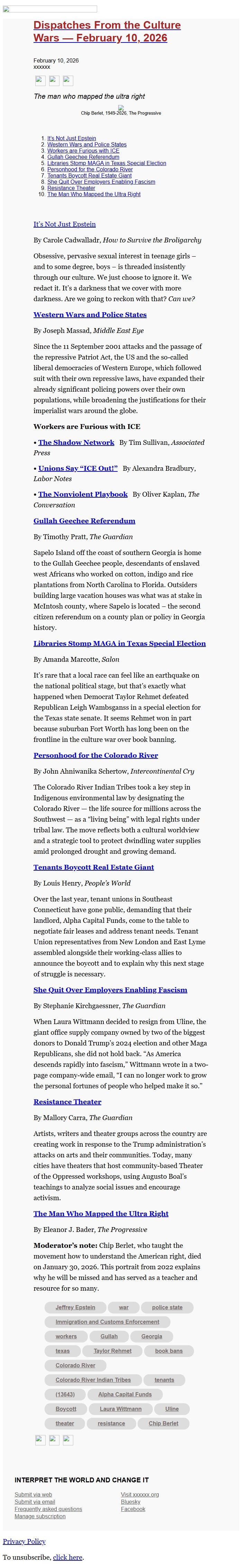Open Tenants Boycott Real Estate Giant article

pos(93,867)
